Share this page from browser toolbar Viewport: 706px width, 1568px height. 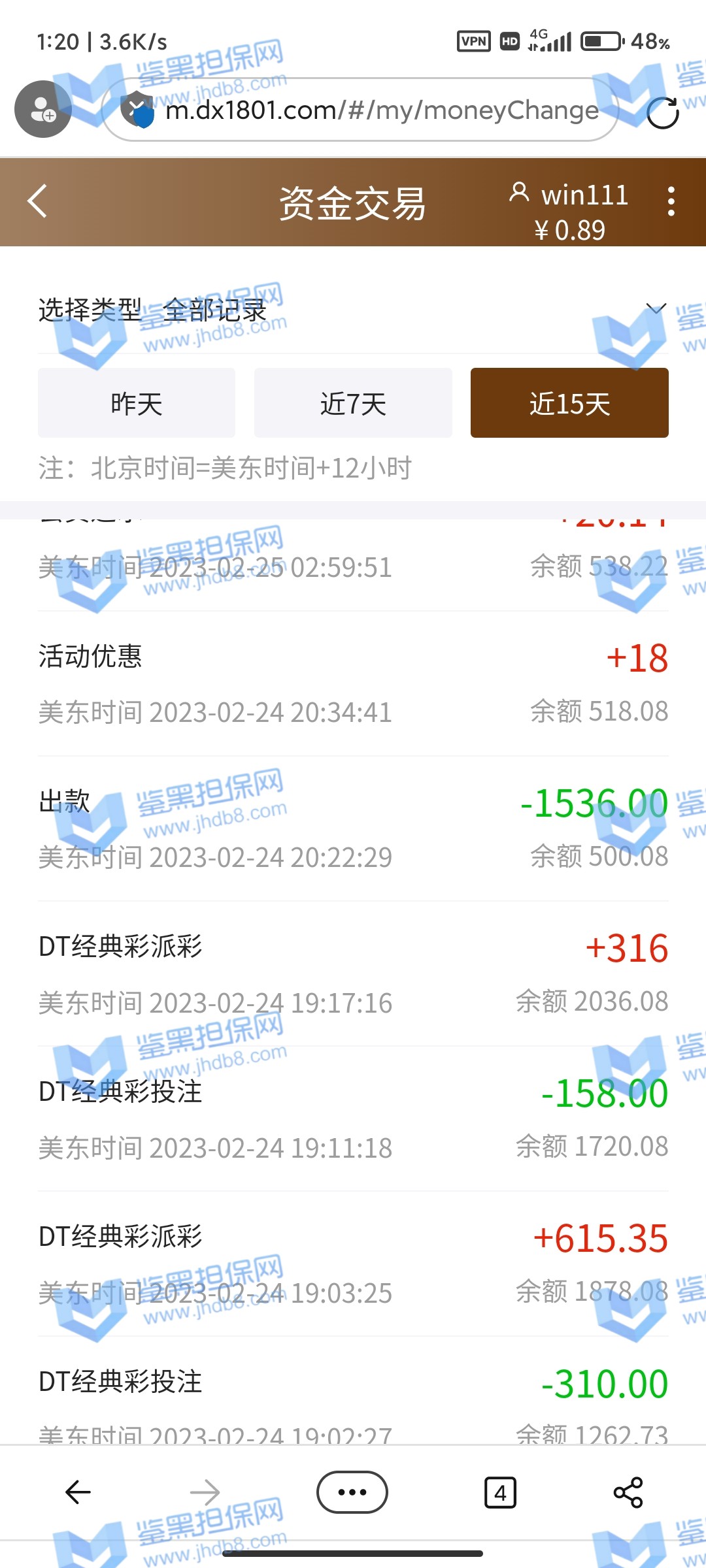628,1492
